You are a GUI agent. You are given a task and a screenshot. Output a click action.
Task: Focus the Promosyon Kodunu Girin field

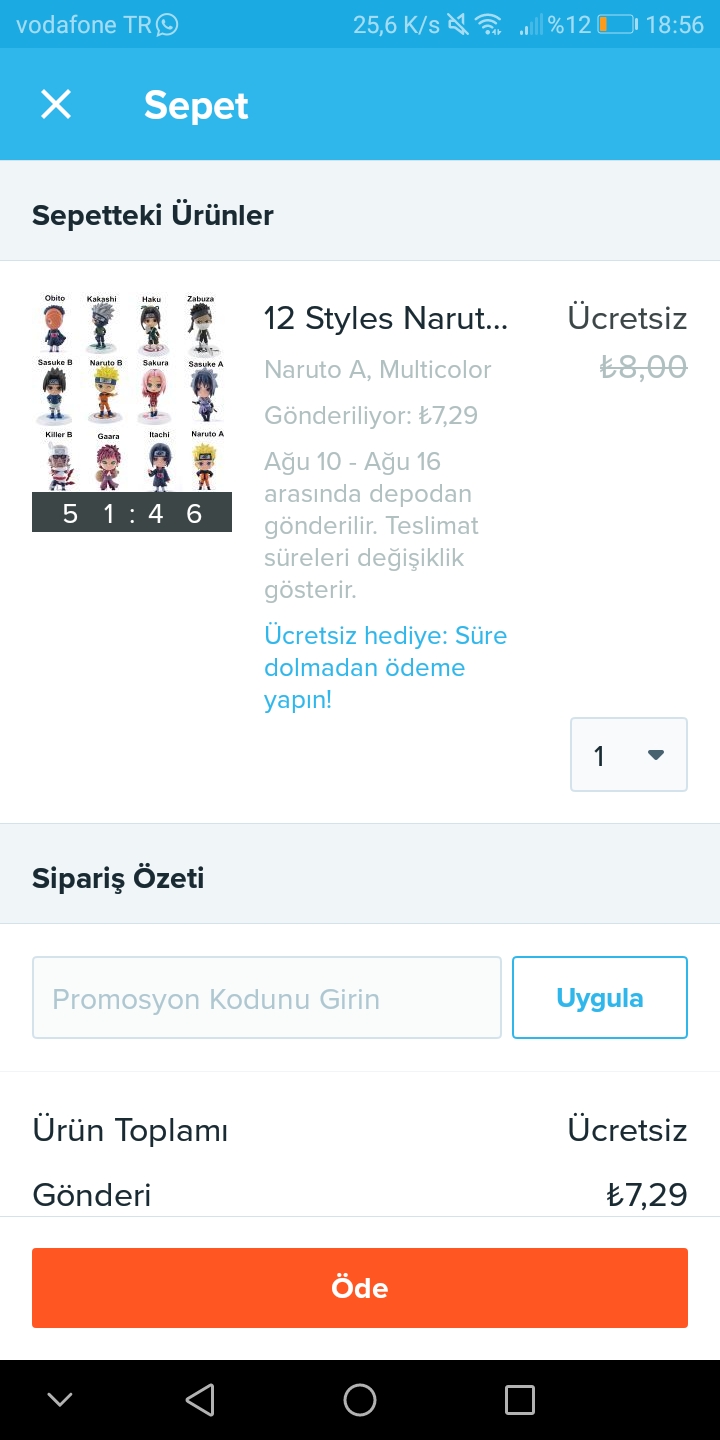click(266, 998)
